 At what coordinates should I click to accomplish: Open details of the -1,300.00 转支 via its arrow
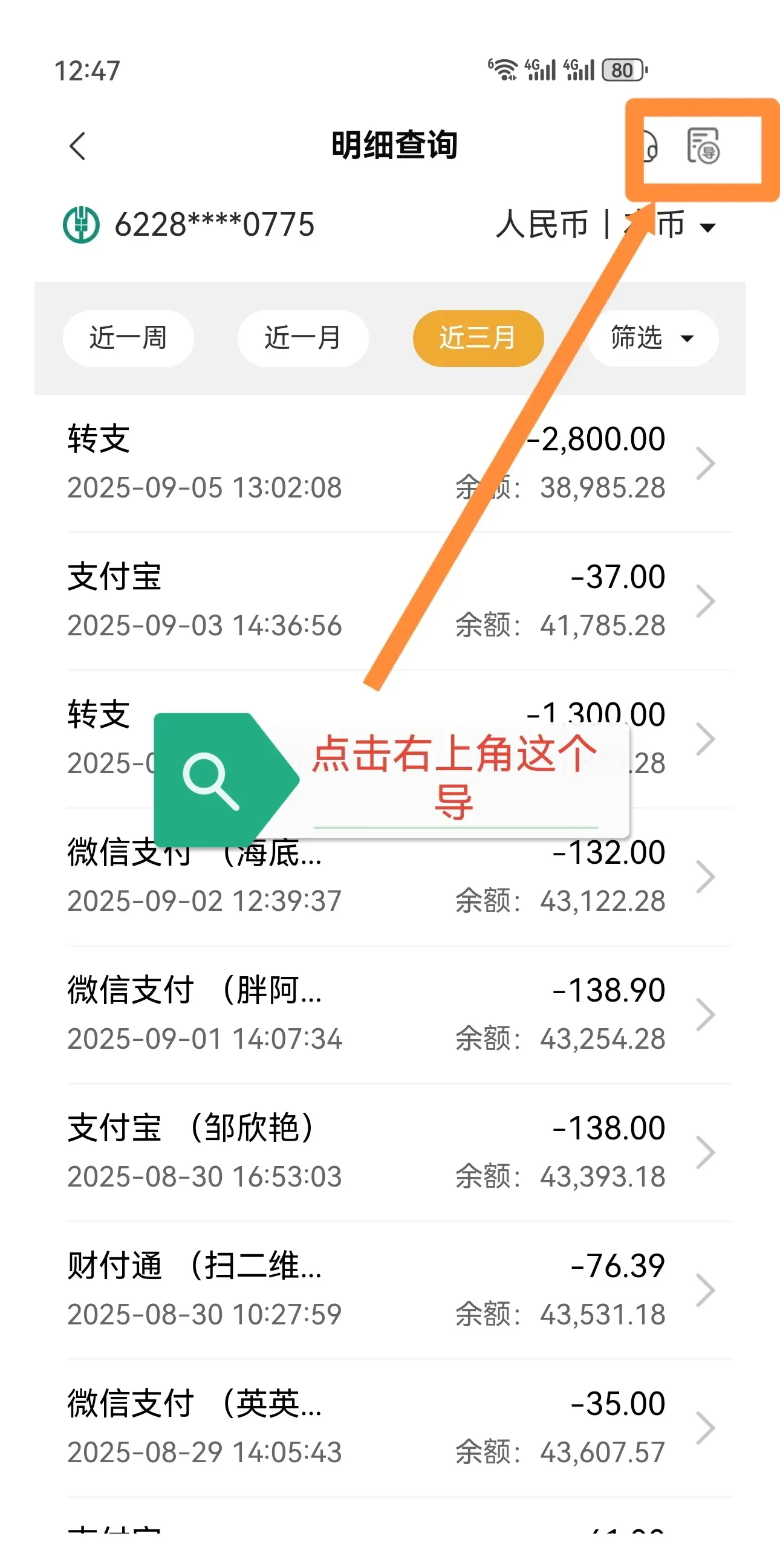click(707, 738)
